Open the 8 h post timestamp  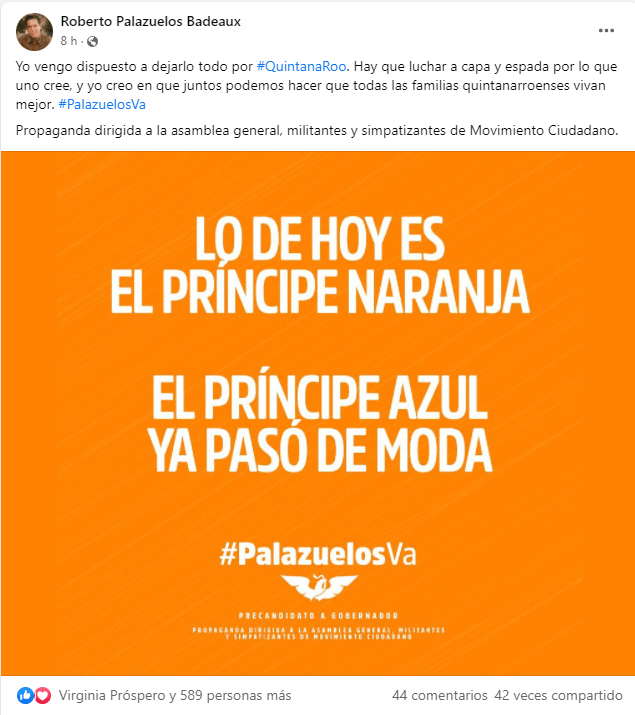(x=68, y=41)
